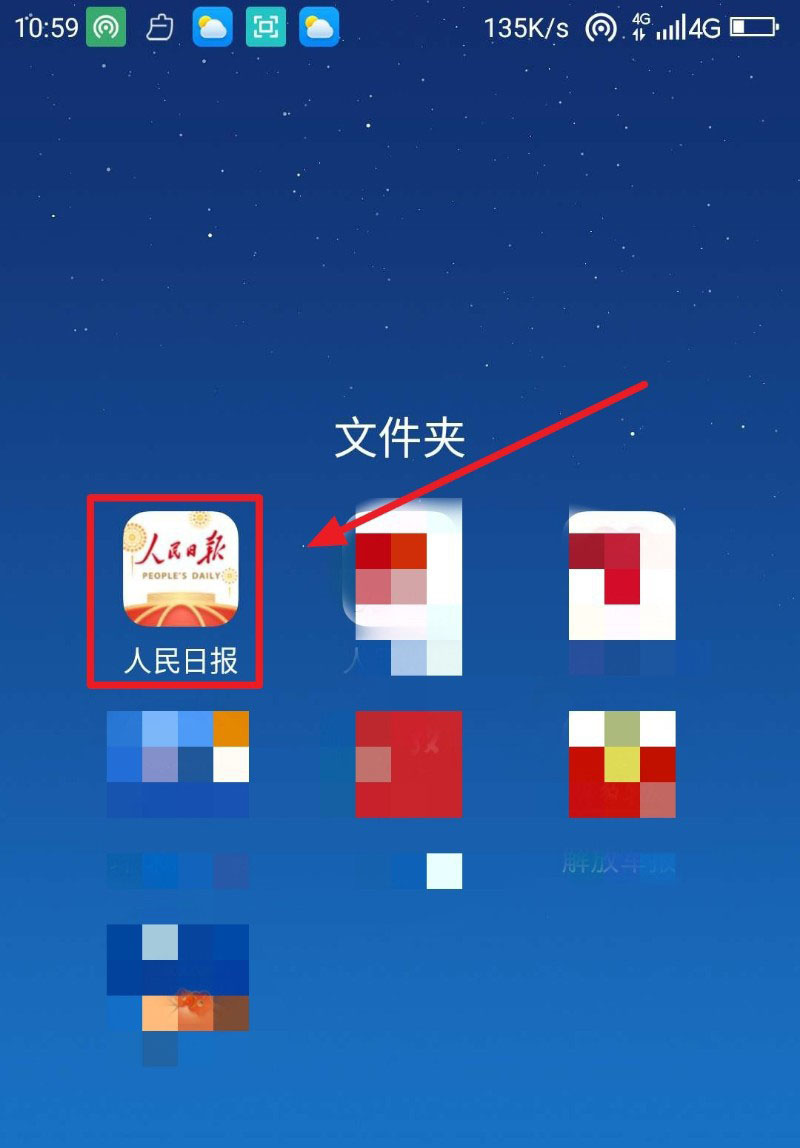Tap the 文件夹 folder title text

[399, 437]
